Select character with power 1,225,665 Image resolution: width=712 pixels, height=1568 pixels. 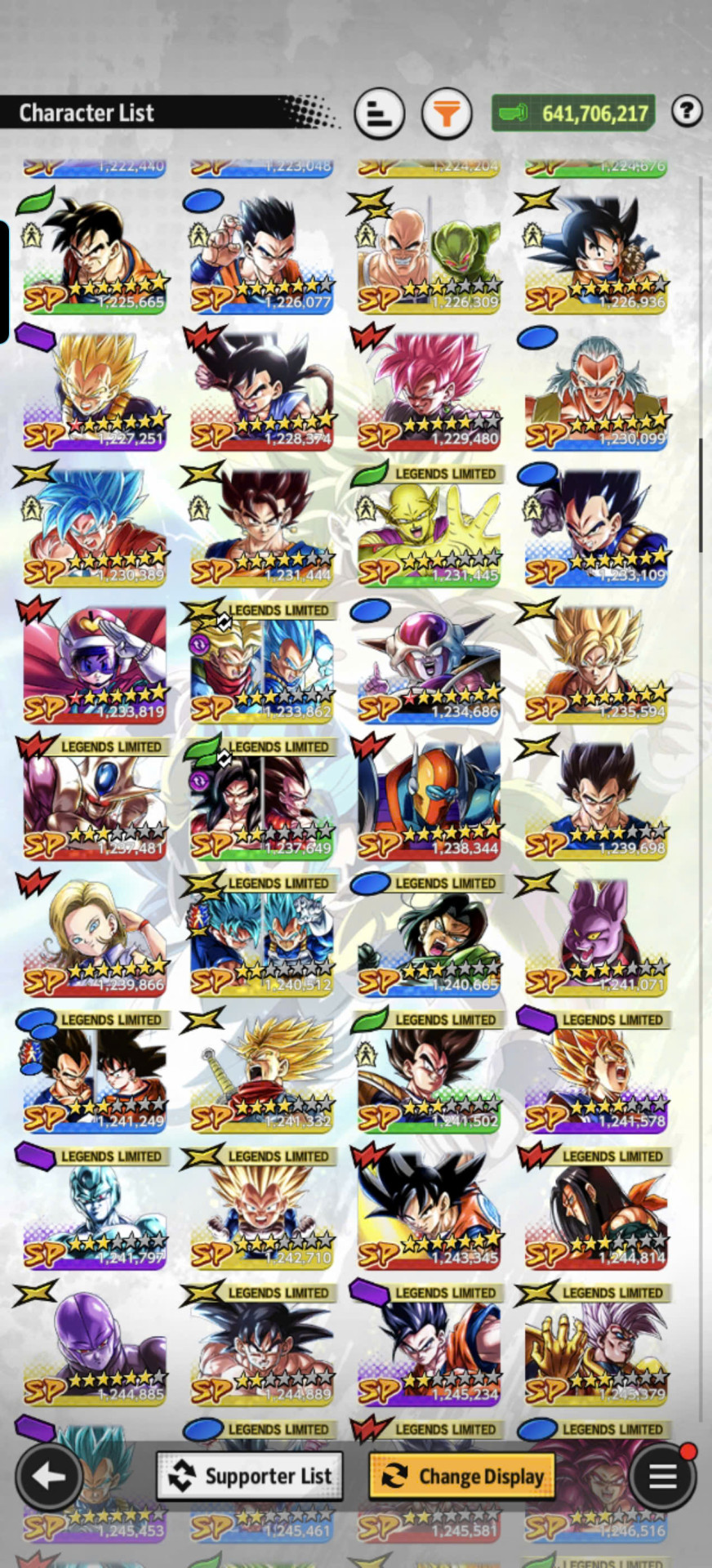(x=95, y=254)
